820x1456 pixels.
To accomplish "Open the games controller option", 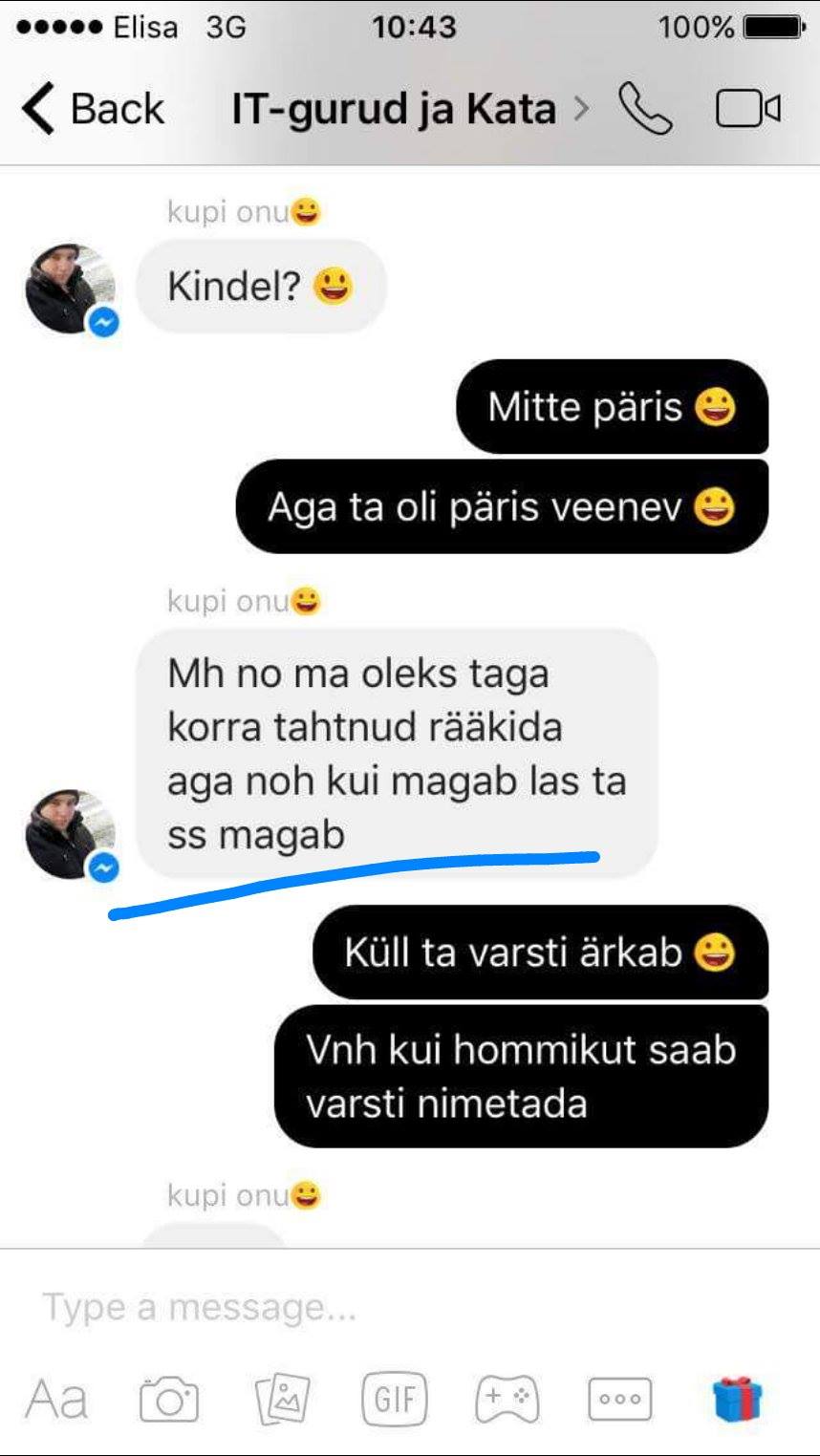I will [507, 1400].
